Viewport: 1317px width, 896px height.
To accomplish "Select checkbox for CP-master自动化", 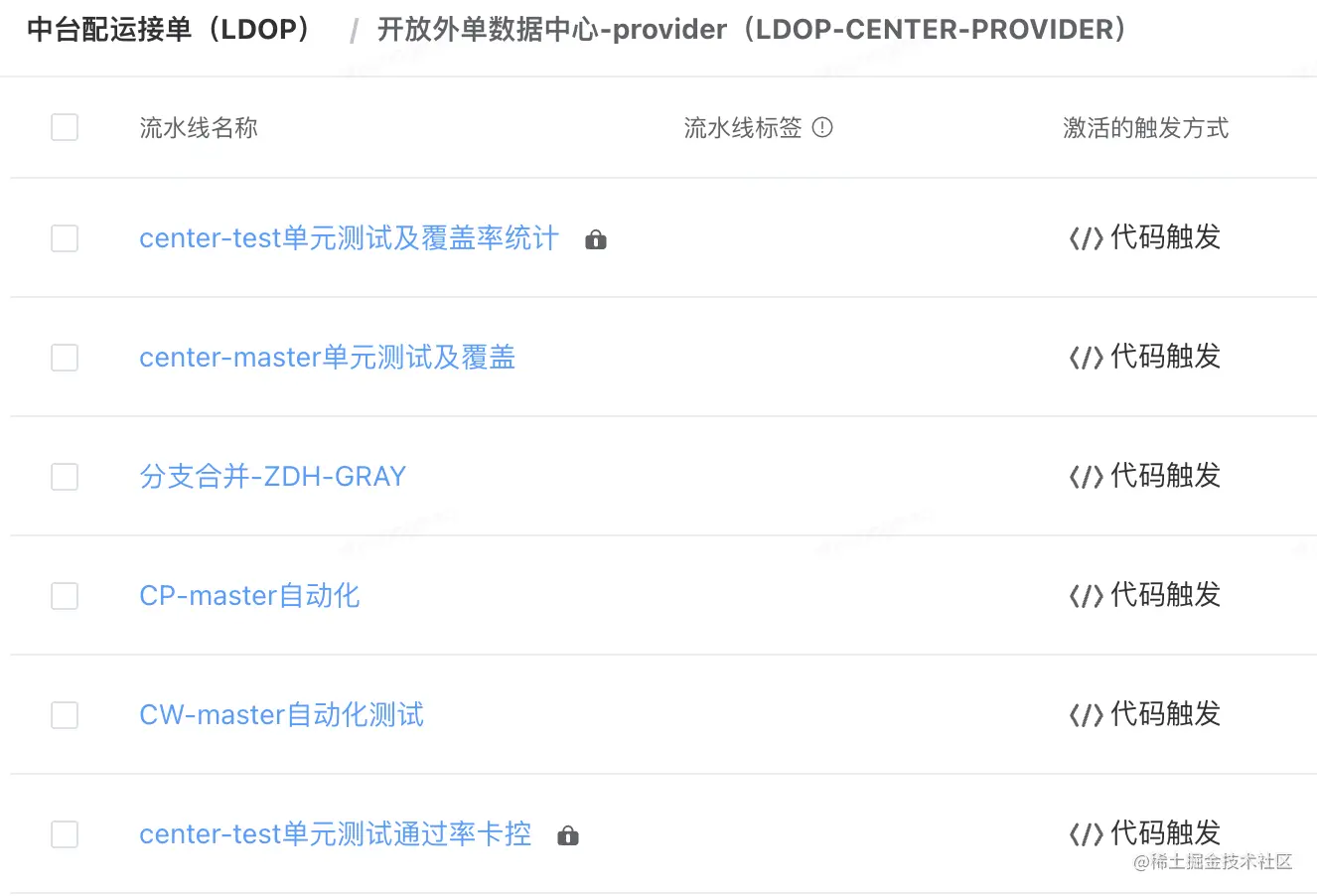I will [65, 596].
